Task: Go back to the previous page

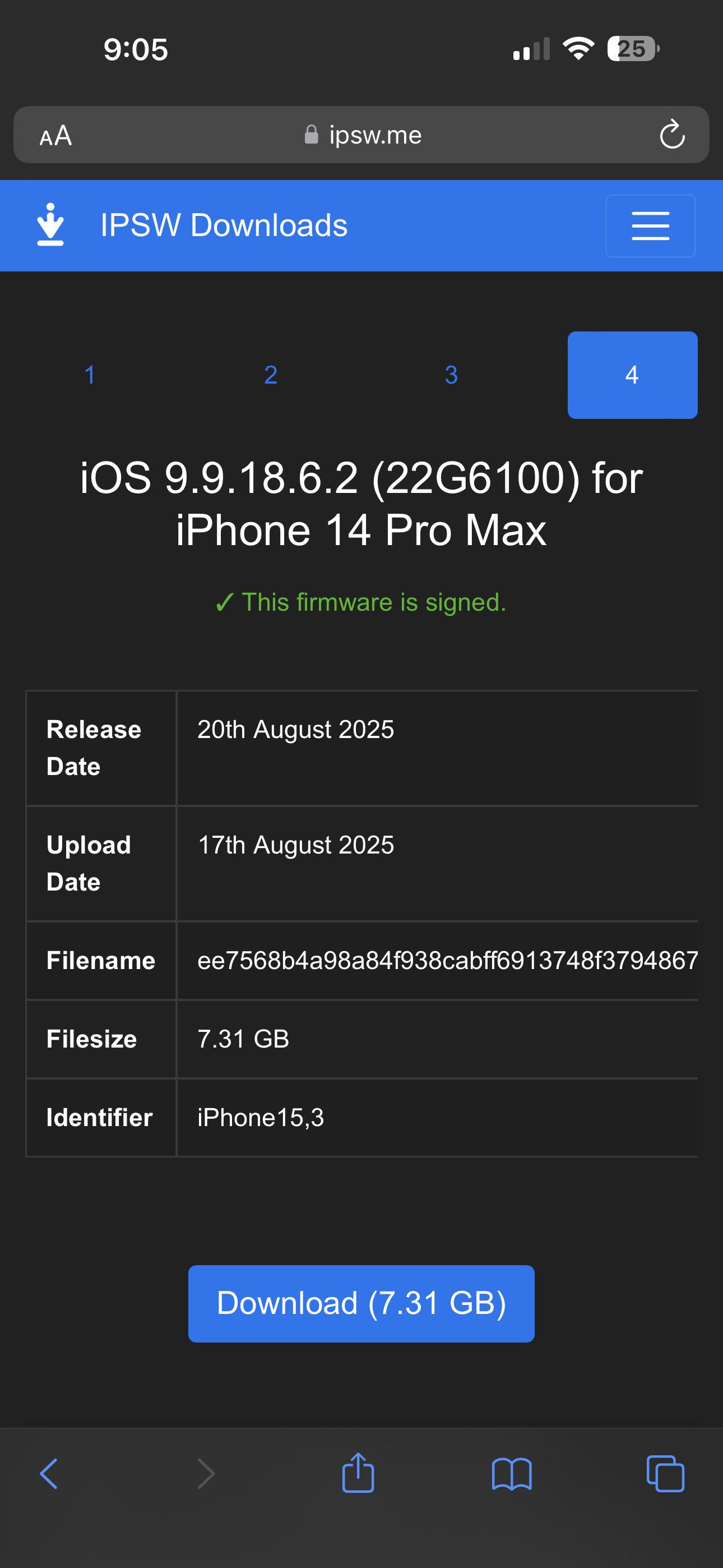Action: point(49,1473)
